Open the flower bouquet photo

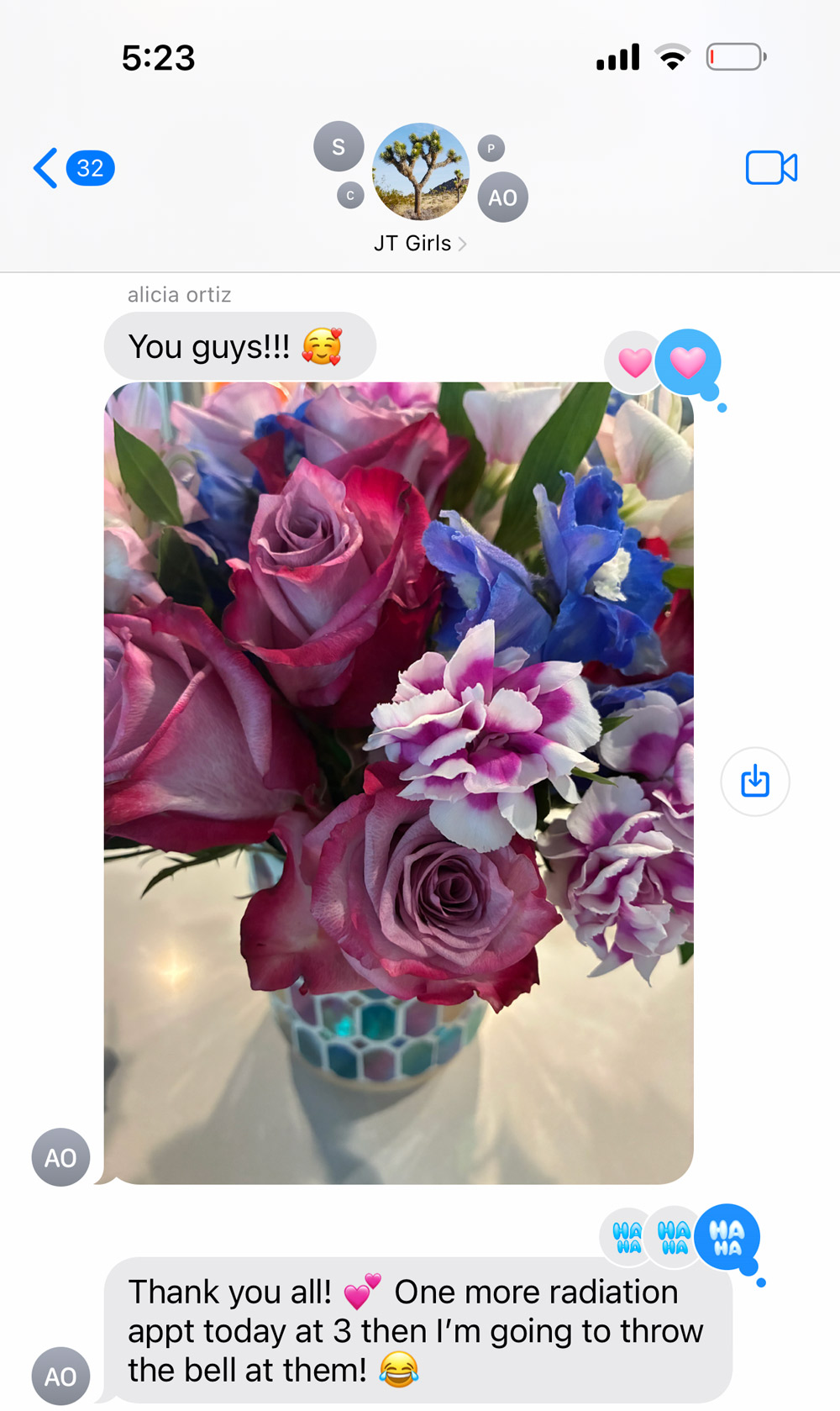398,782
